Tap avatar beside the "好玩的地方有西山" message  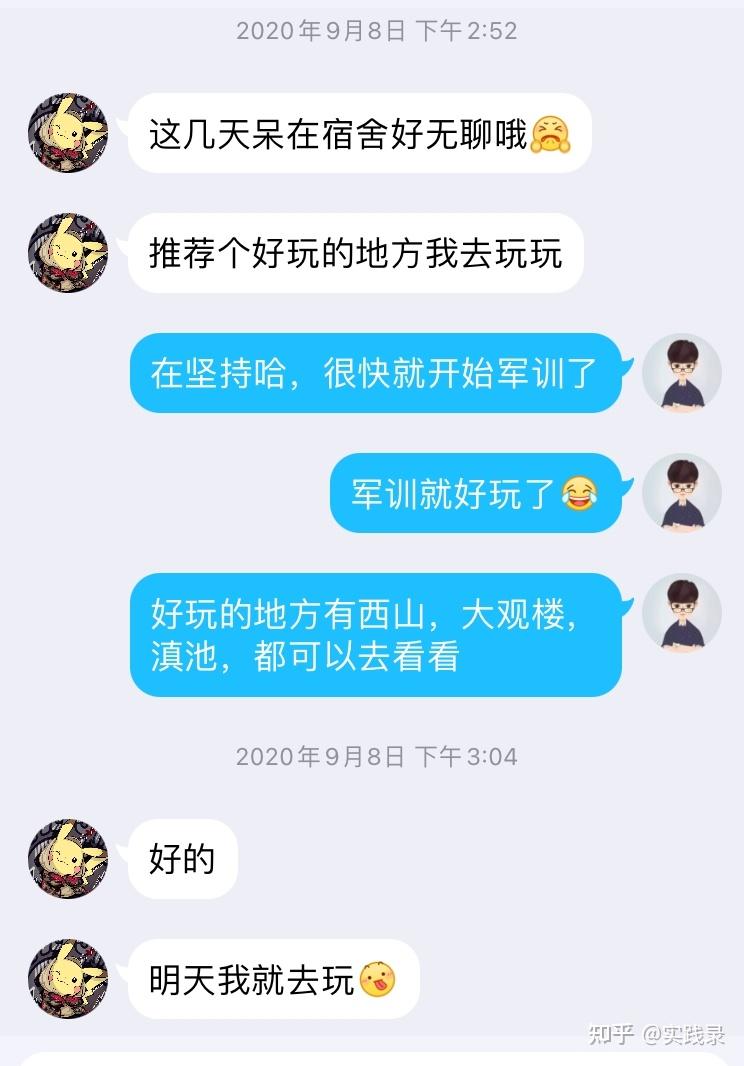(x=681, y=613)
